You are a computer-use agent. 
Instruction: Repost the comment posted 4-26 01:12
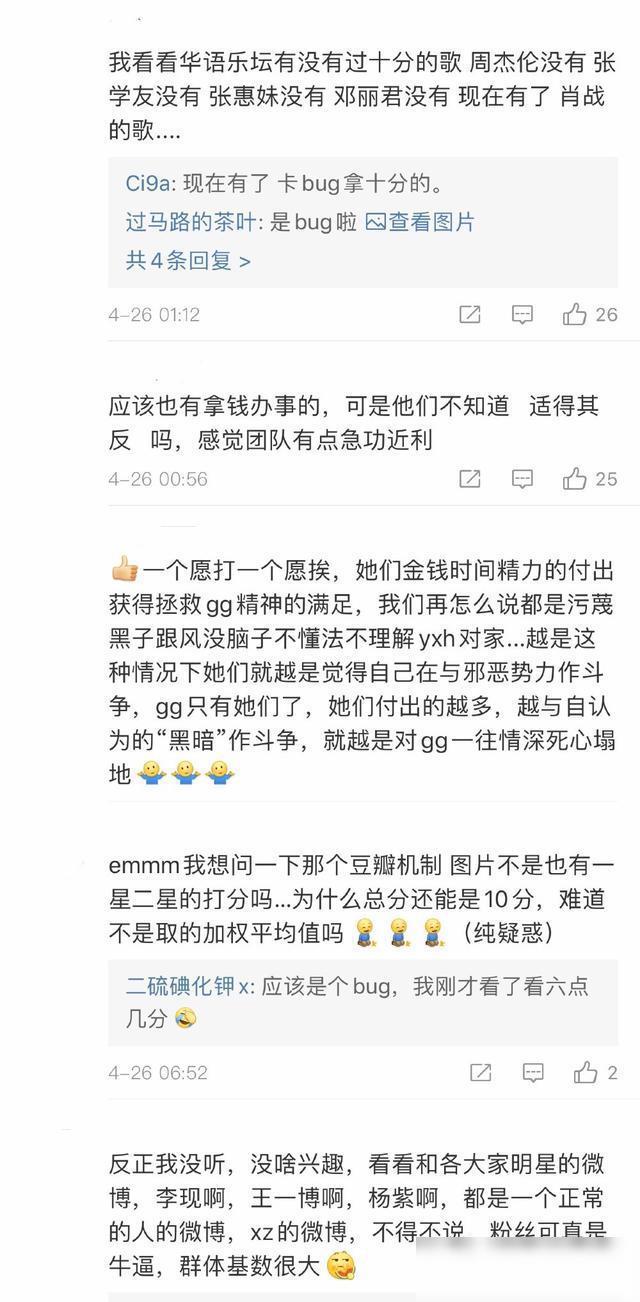(469, 315)
